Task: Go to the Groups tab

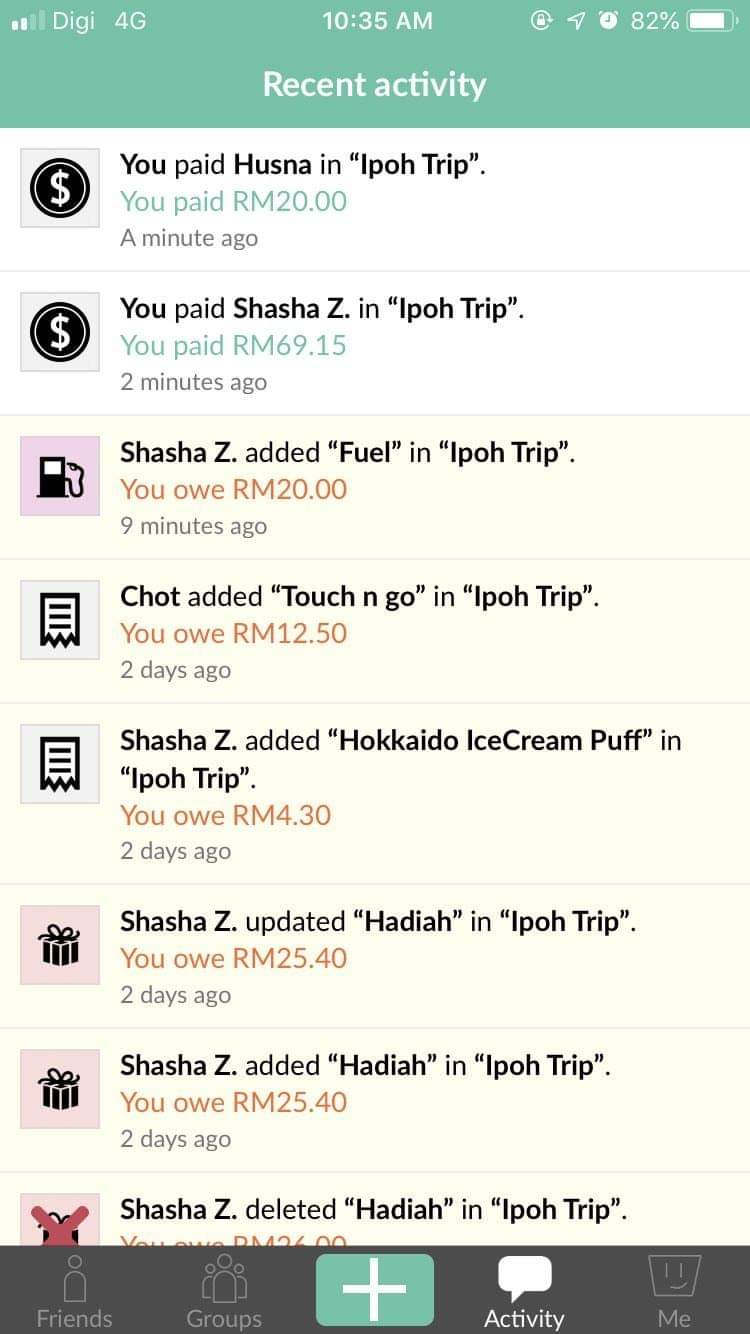Action: click(x=224, y=1292)
